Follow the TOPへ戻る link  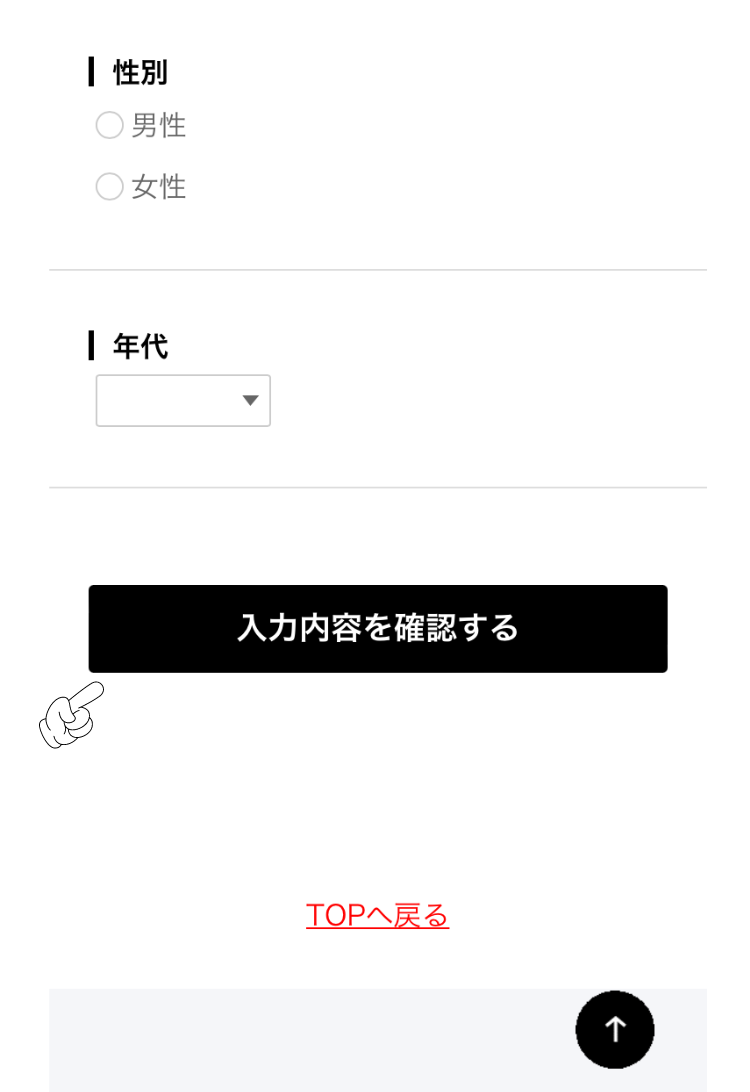tap(377, 915)
